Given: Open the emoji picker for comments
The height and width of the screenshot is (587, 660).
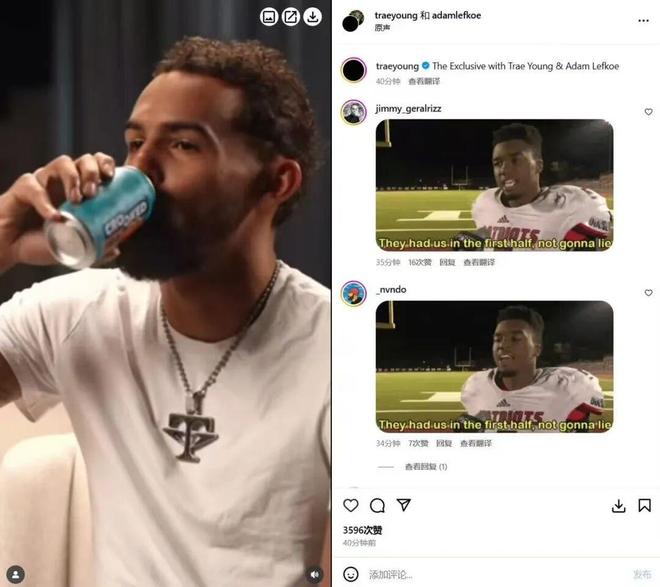Looking at the screenshot, I should [351, 574].
